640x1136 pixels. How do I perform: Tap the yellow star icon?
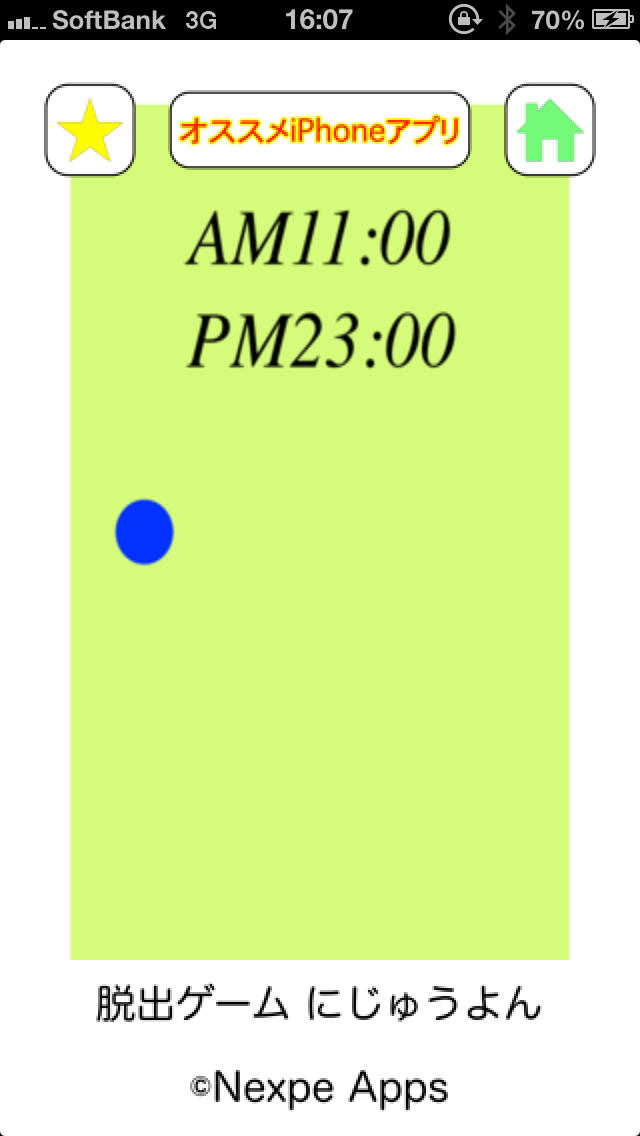tap(90, 131)
